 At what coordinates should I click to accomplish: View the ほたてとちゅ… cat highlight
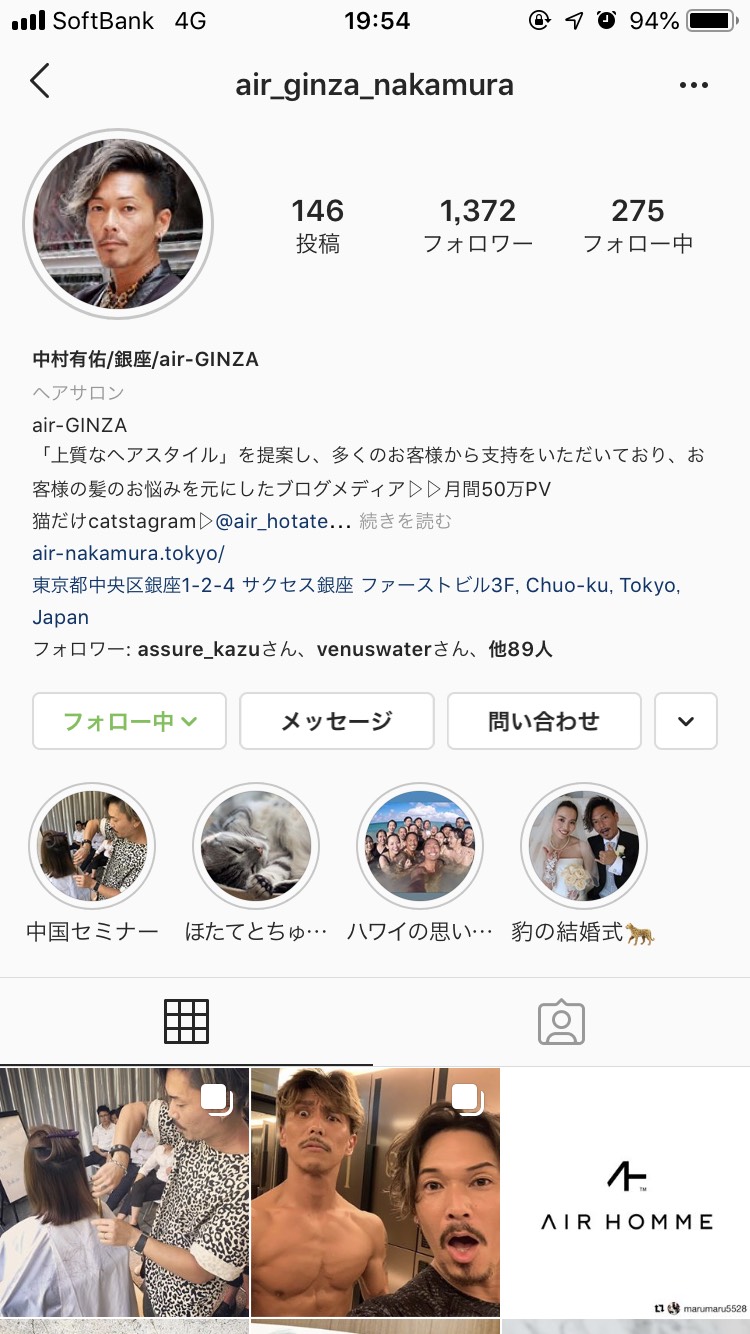[256, 846]
